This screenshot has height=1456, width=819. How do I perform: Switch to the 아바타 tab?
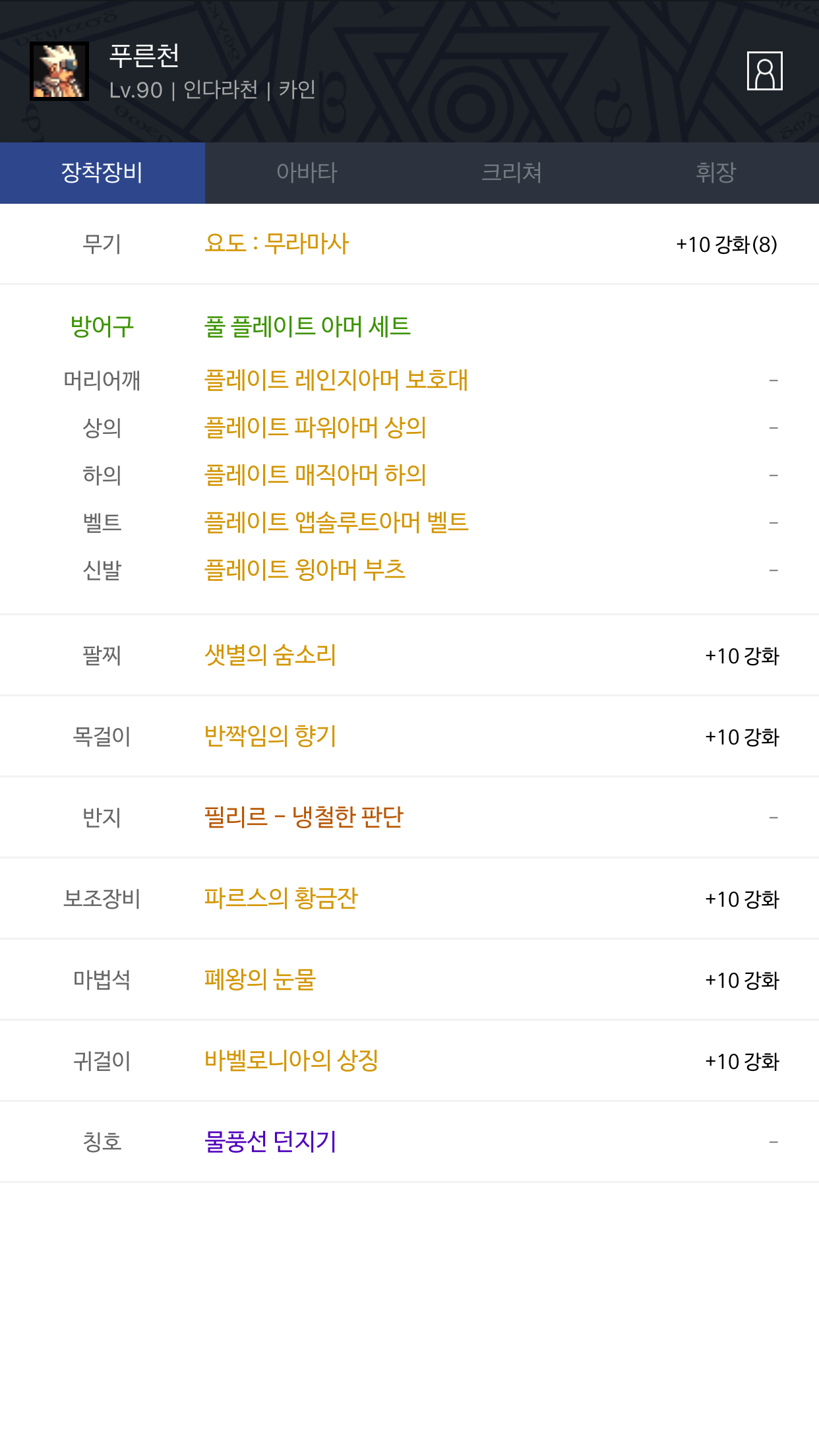point(307,173)
